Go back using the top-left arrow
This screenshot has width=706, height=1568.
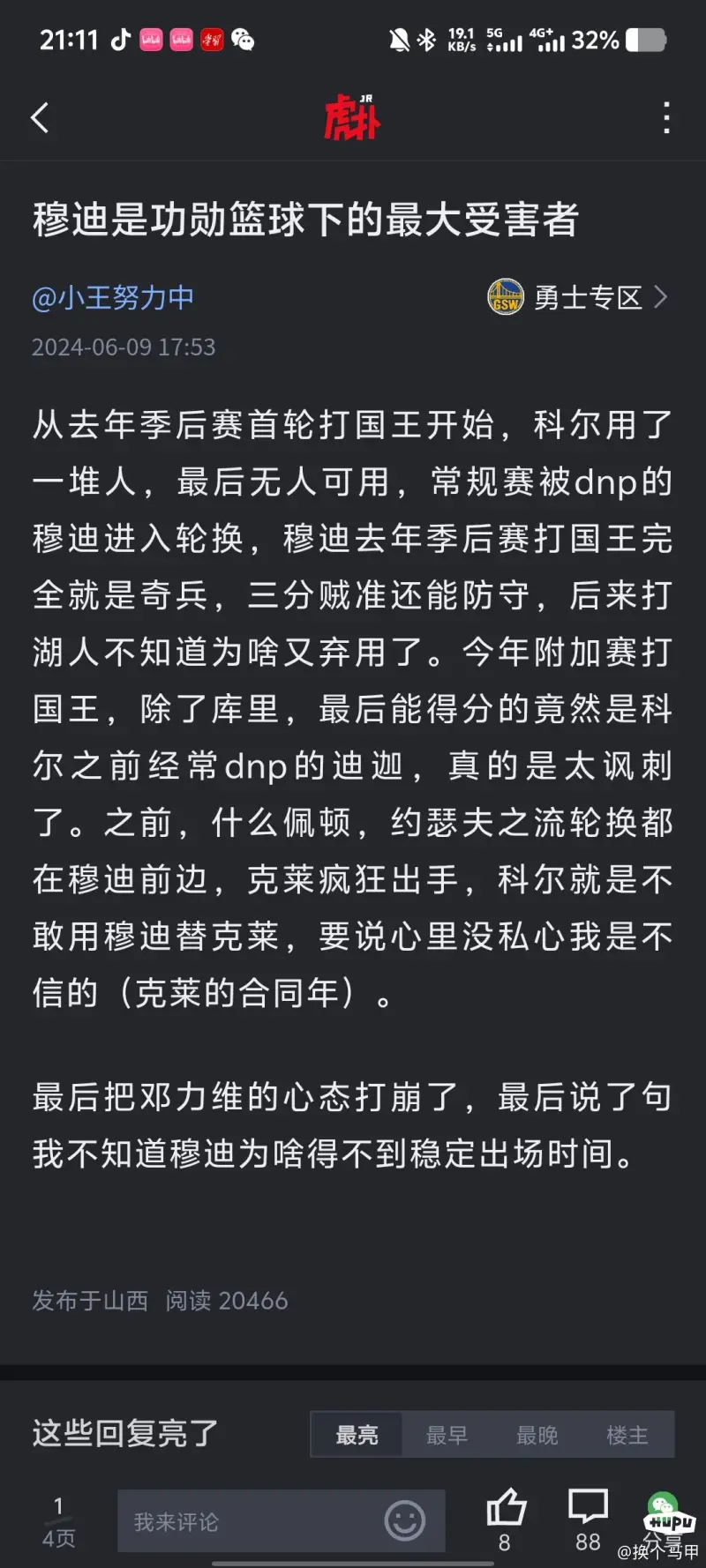click(40, 117)
